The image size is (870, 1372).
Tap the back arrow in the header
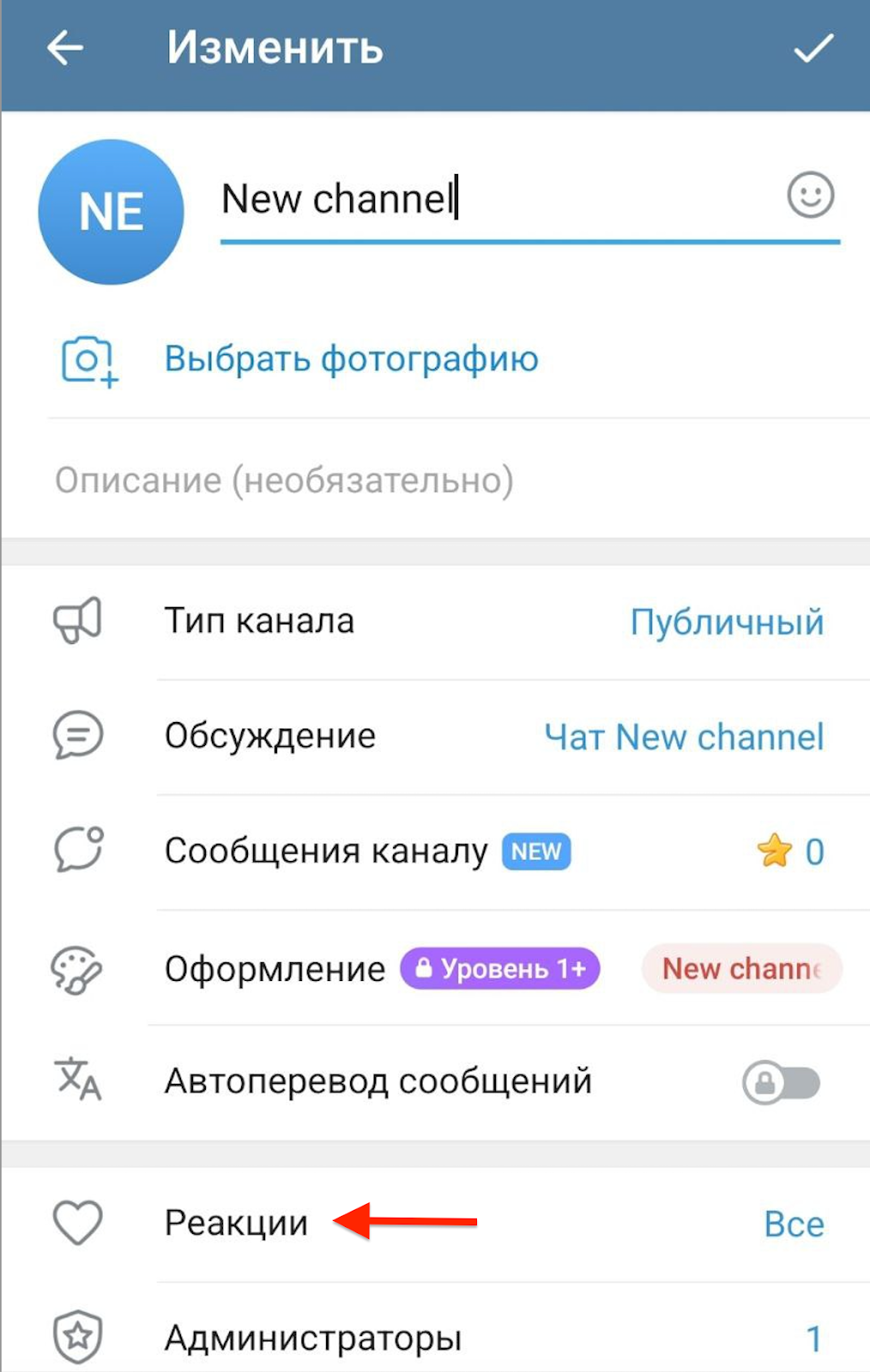tap(64, 47)
